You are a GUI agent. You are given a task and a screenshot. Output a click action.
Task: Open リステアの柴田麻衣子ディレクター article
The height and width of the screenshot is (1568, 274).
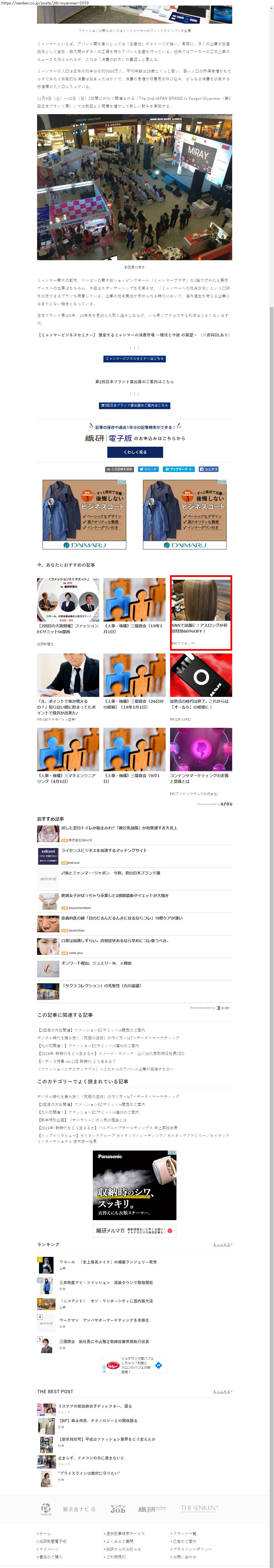click(x=94, y=1407)
